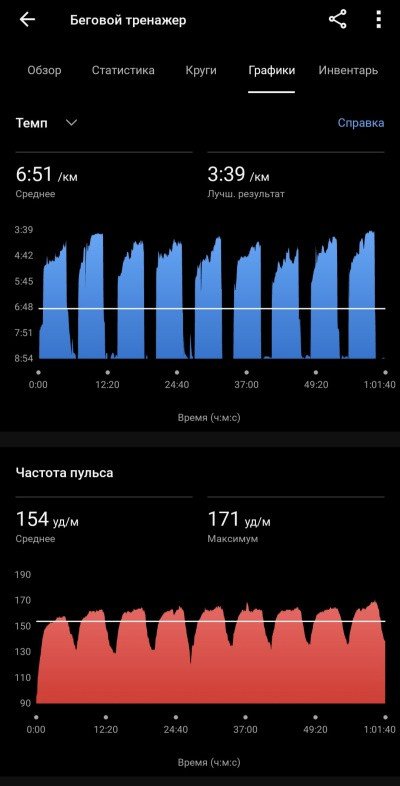Switch to the Обзор tab
This screenshot has width=400, height=786.
point(44,70)
